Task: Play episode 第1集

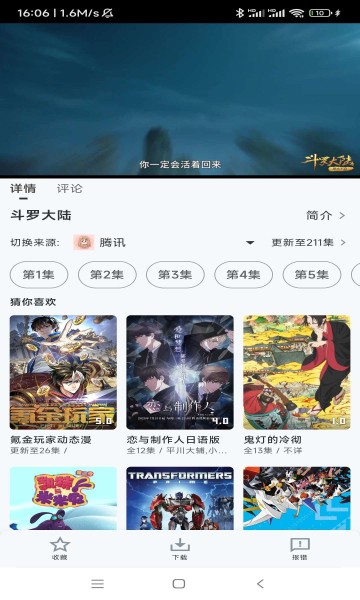Action: pos(39,274)
